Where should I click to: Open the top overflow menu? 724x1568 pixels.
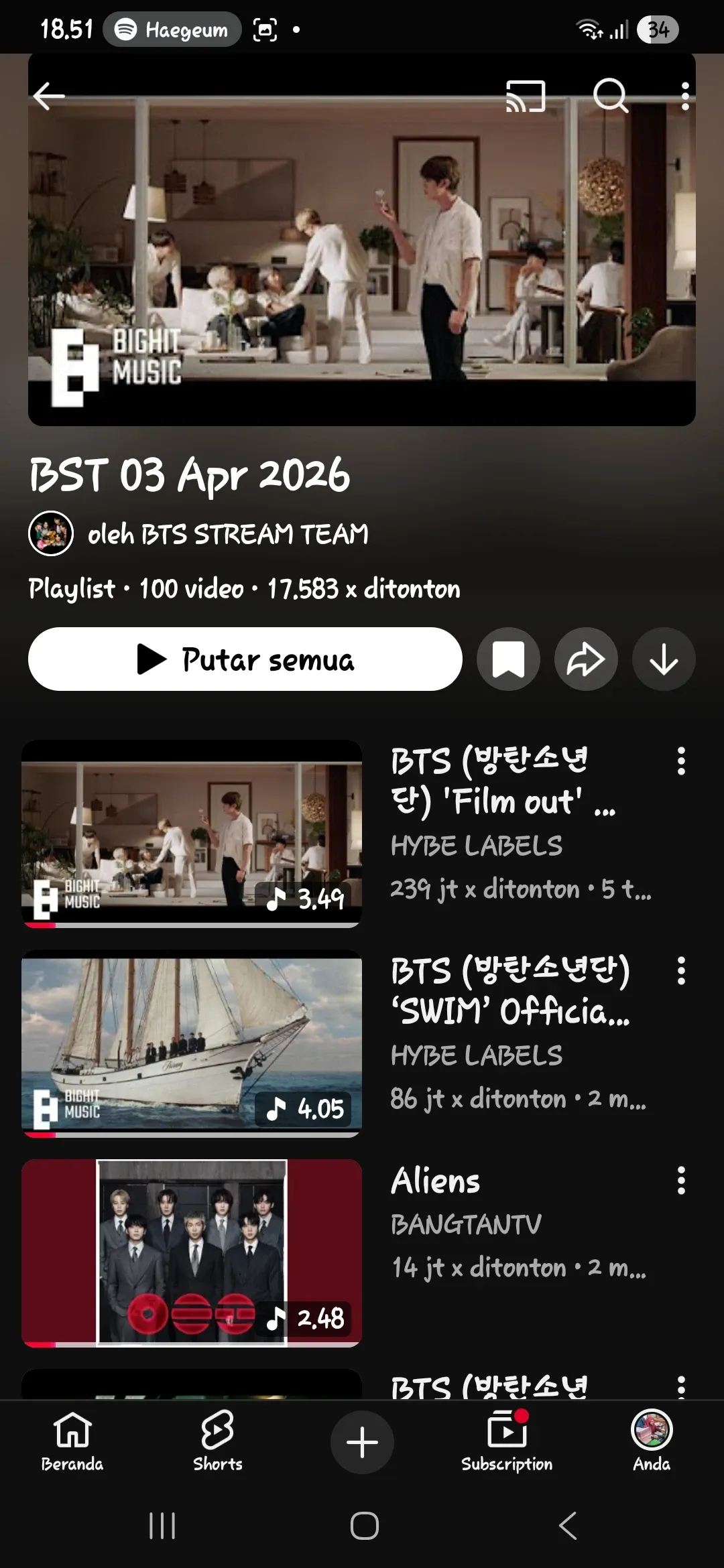point(684,96)
